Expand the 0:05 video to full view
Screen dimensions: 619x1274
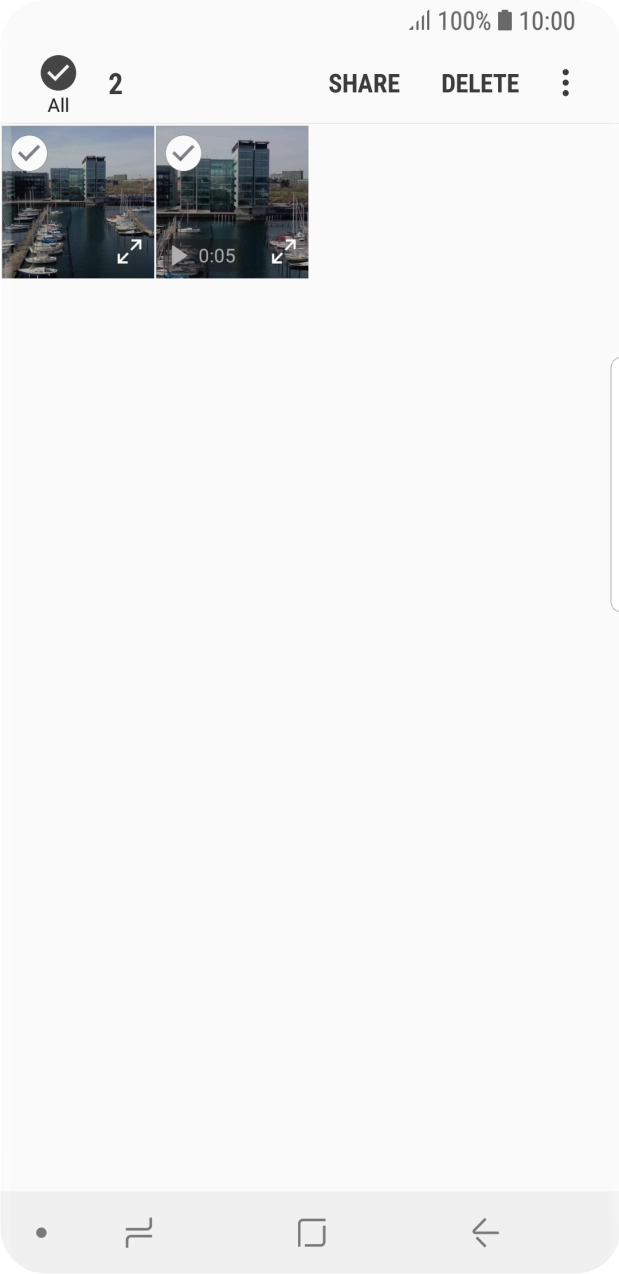tap(284, 252)
